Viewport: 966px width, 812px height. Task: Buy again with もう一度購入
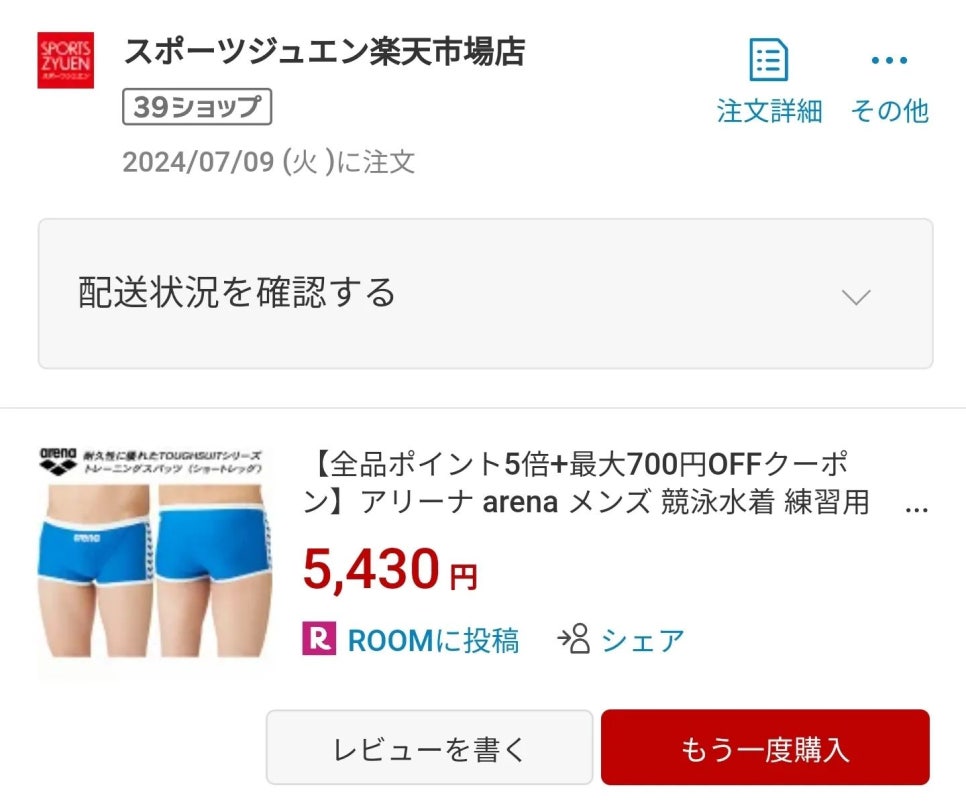pos(765,748)
